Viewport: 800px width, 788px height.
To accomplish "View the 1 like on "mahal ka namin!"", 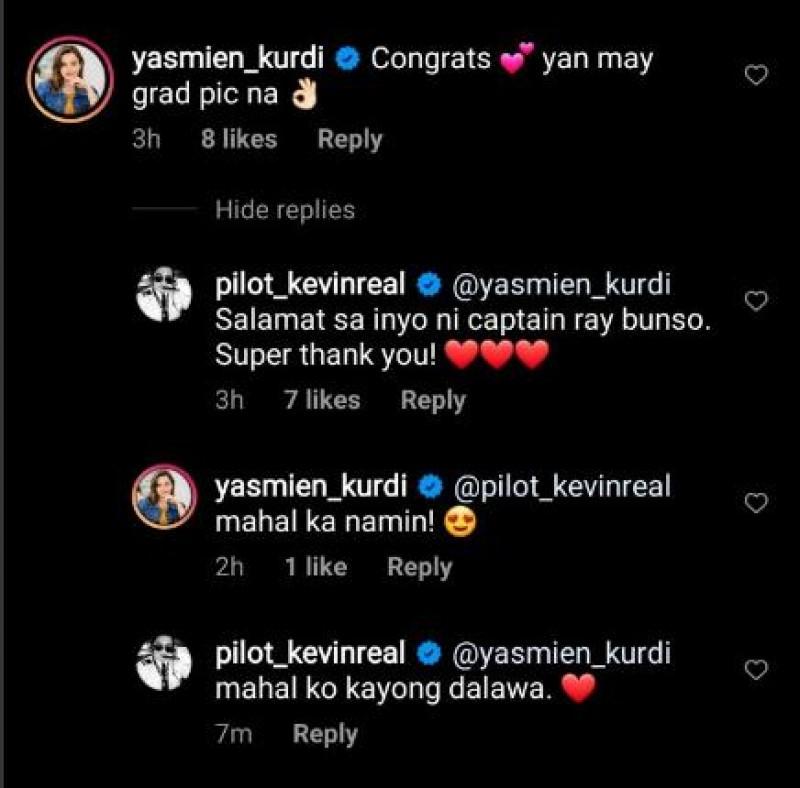I will 315,567.
